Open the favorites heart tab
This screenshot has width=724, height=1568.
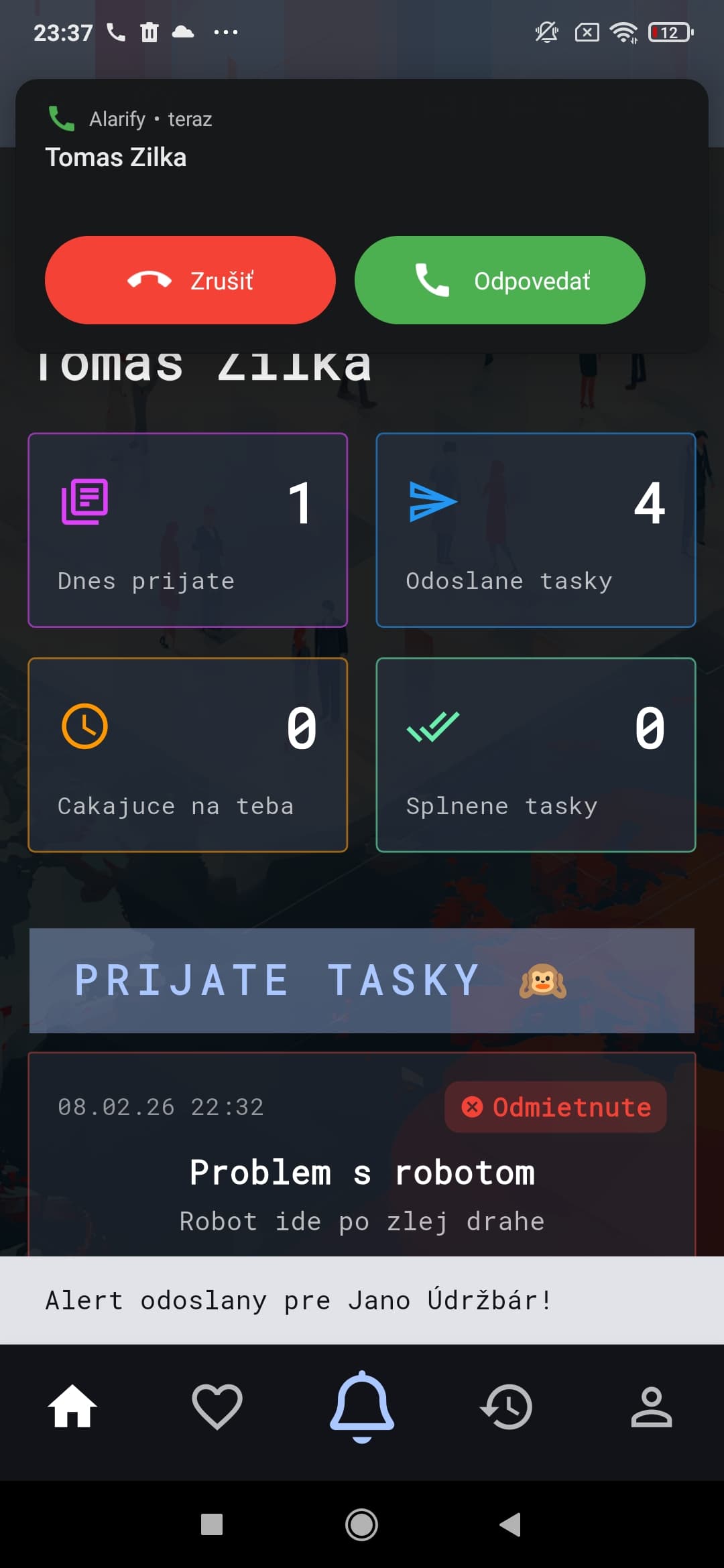tap(217, 1407)
